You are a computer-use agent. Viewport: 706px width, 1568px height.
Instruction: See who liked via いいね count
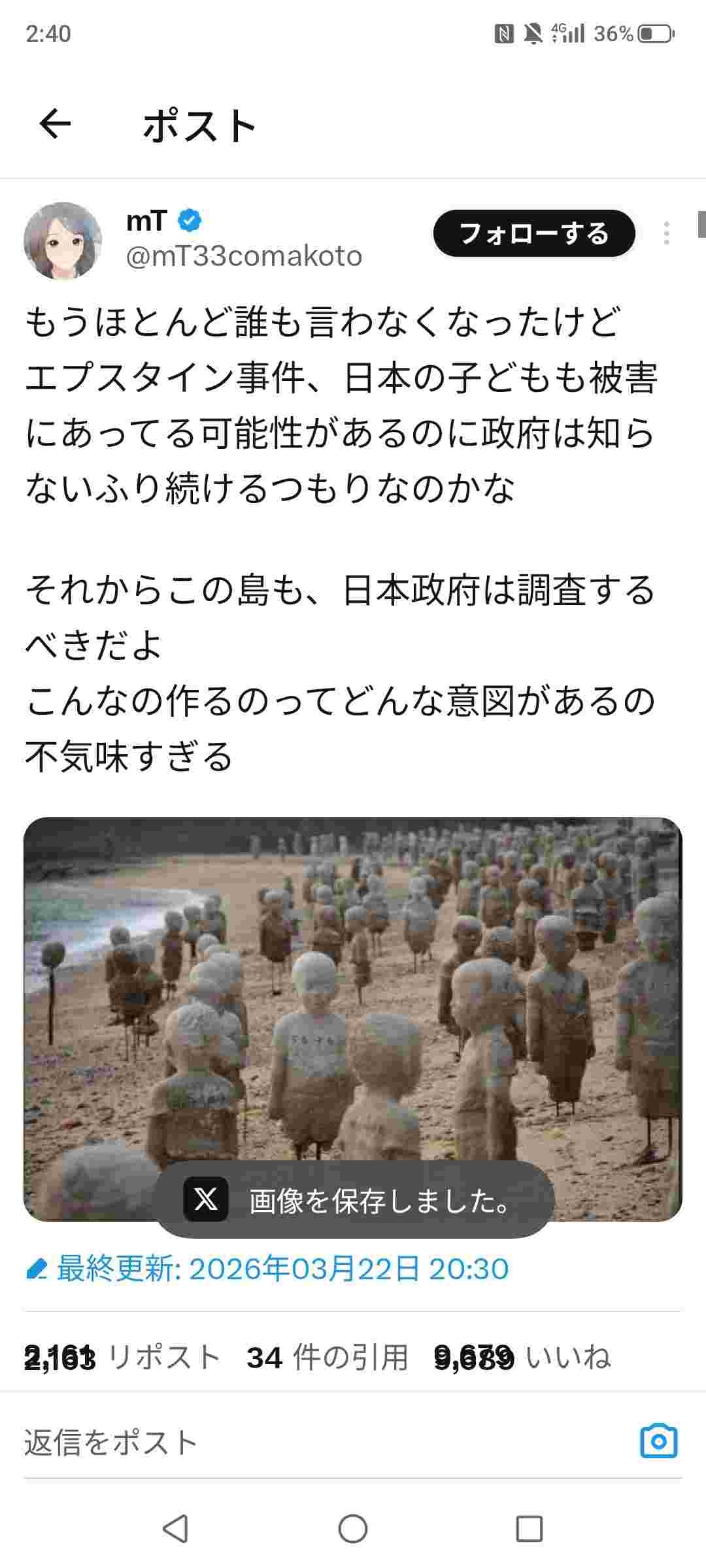523,1358
